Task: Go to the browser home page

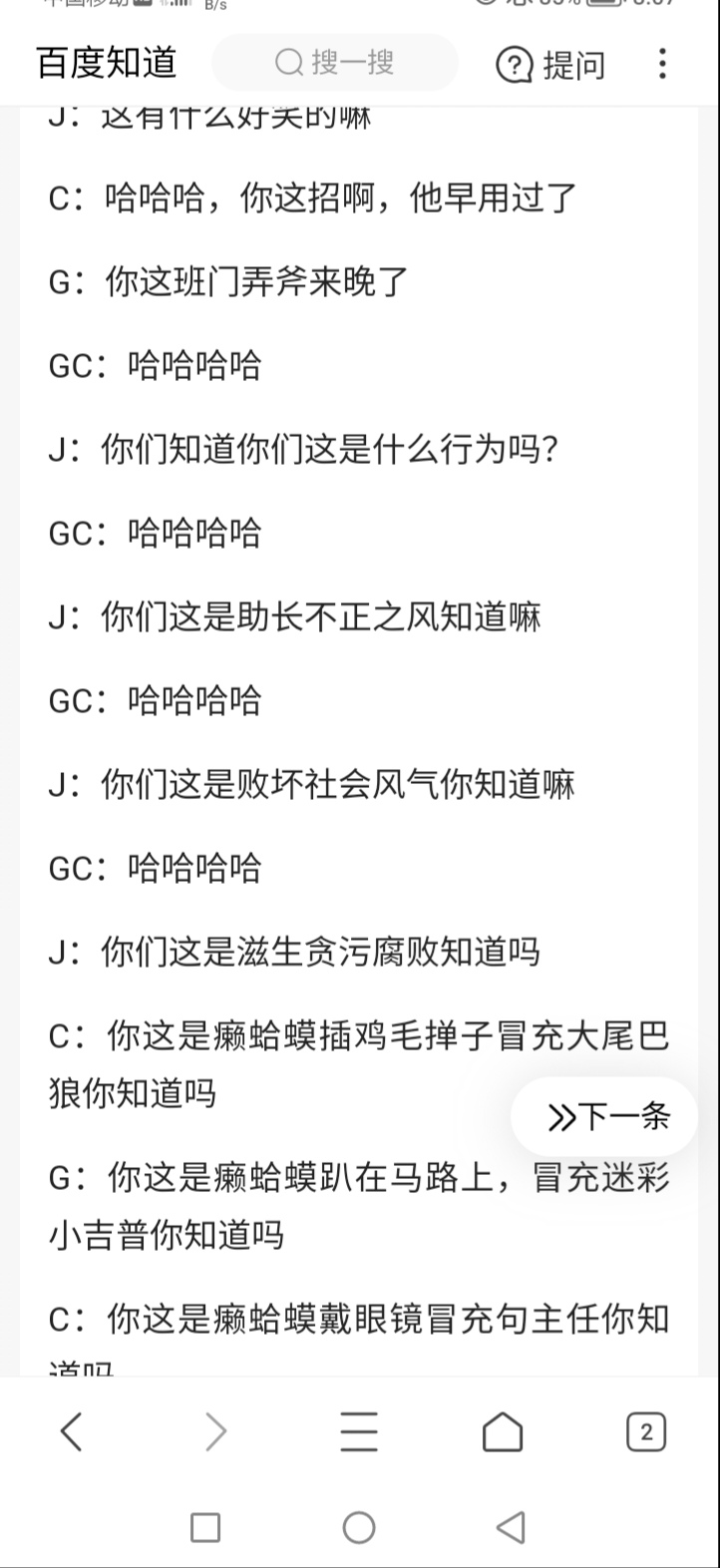Action: 503,1433
